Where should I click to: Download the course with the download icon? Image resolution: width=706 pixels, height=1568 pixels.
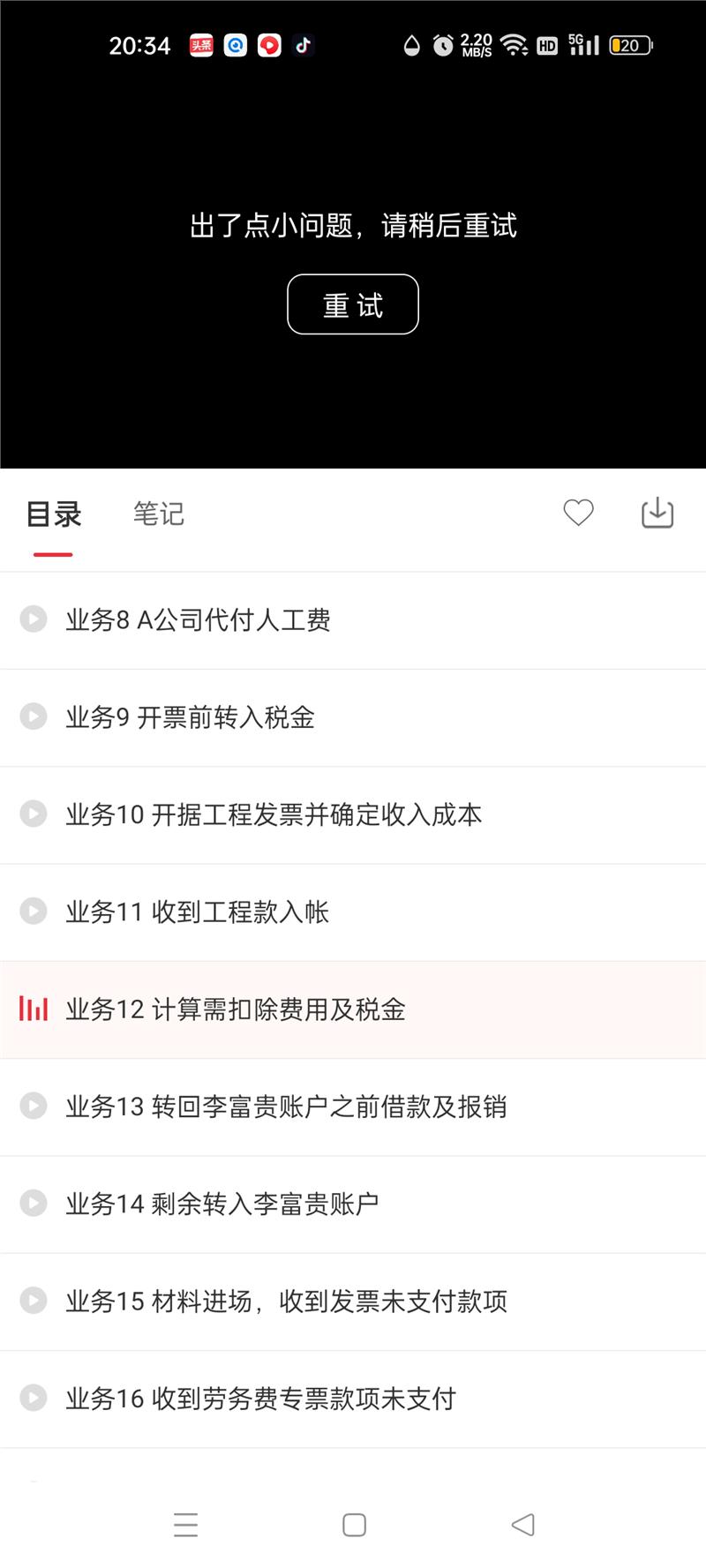(657, 513)
